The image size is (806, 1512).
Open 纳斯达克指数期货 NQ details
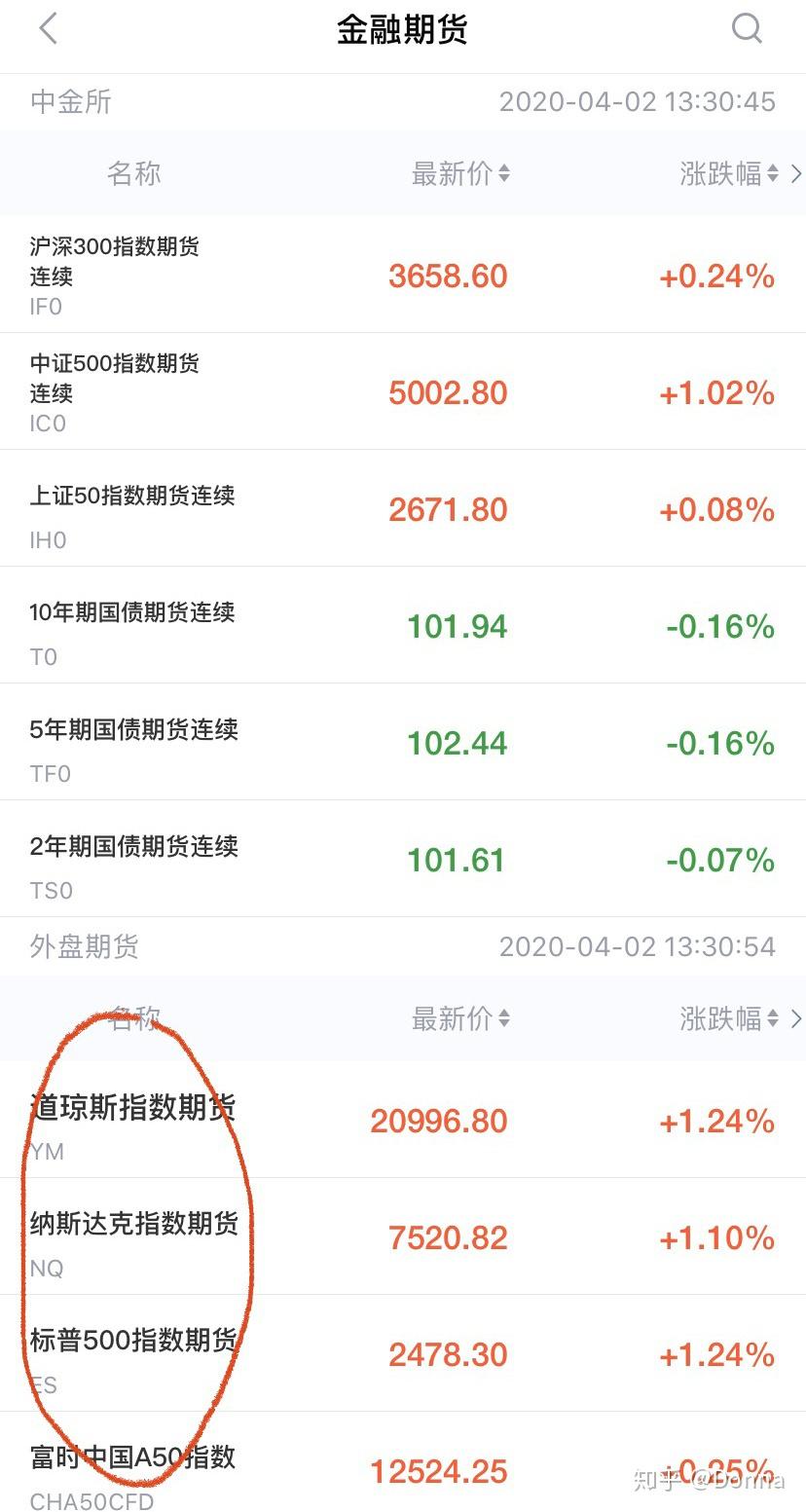click(x=403, y=1238)
